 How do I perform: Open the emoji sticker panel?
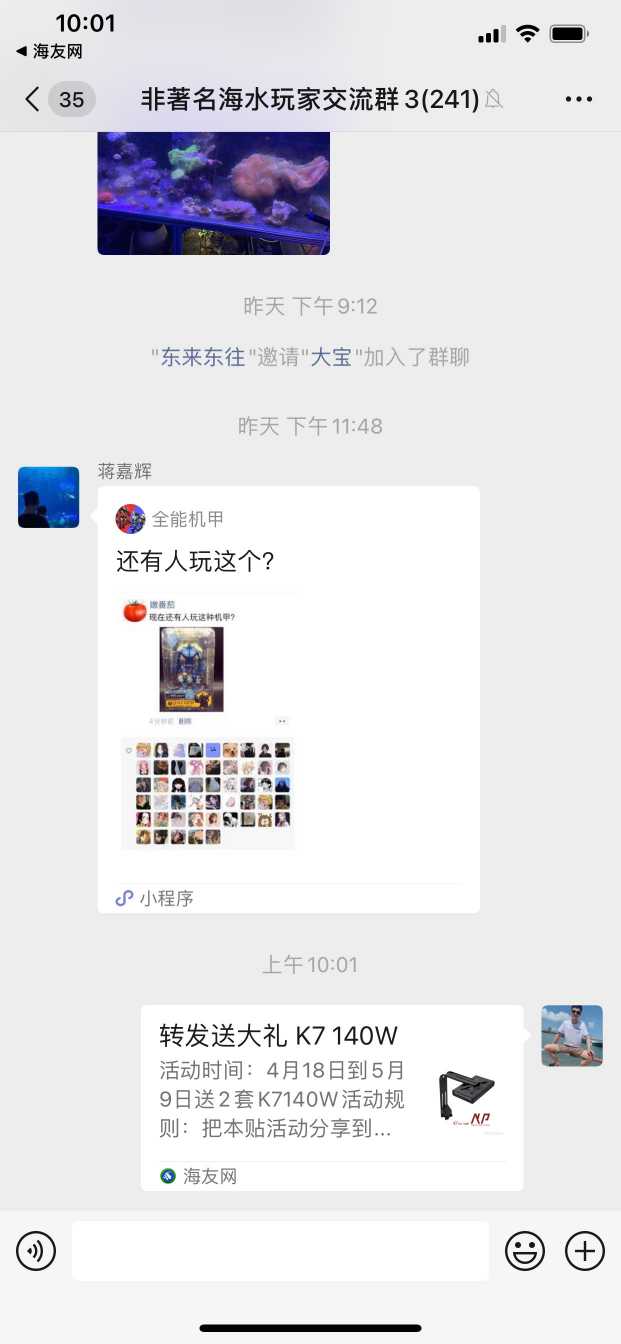(525, 1251)
